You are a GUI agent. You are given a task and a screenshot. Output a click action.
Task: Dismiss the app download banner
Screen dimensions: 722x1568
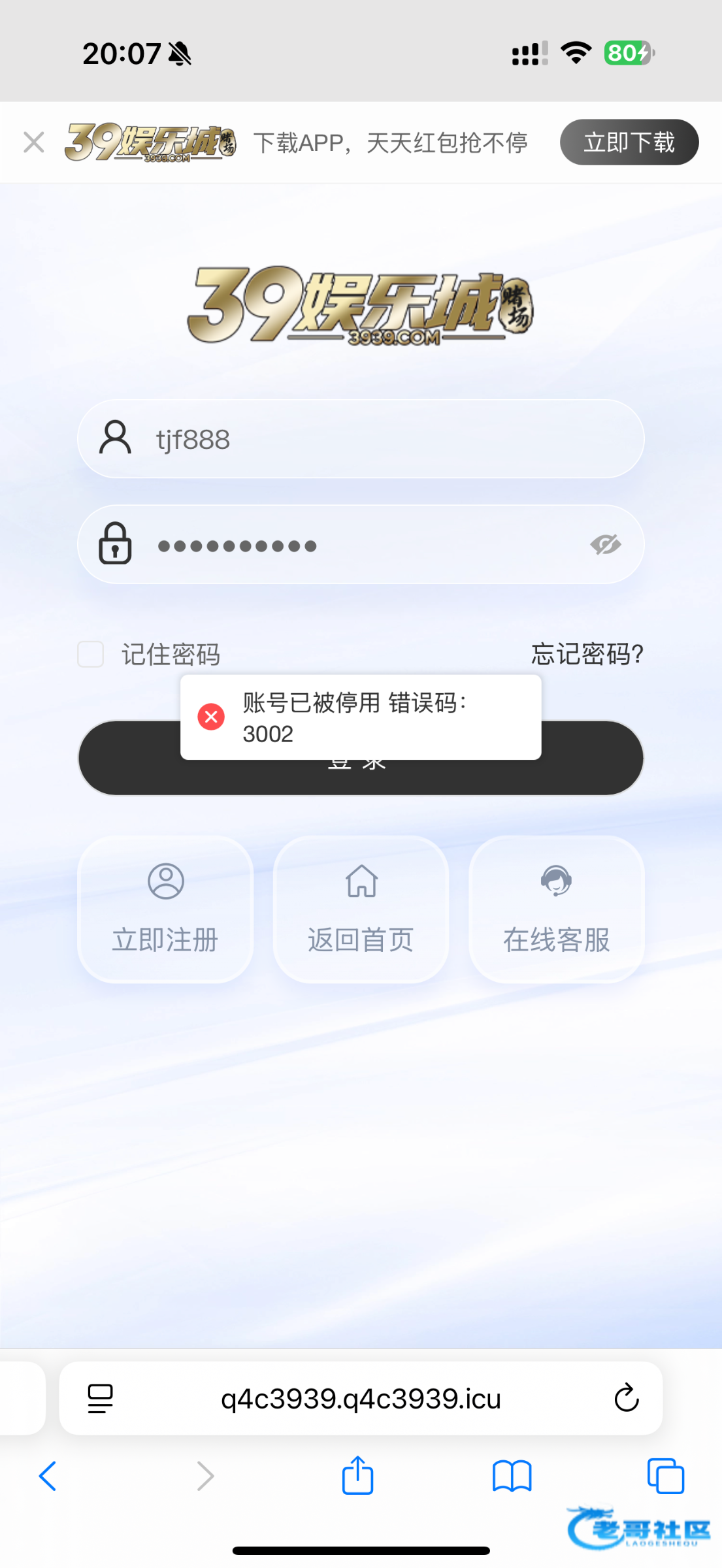[34, 142]
